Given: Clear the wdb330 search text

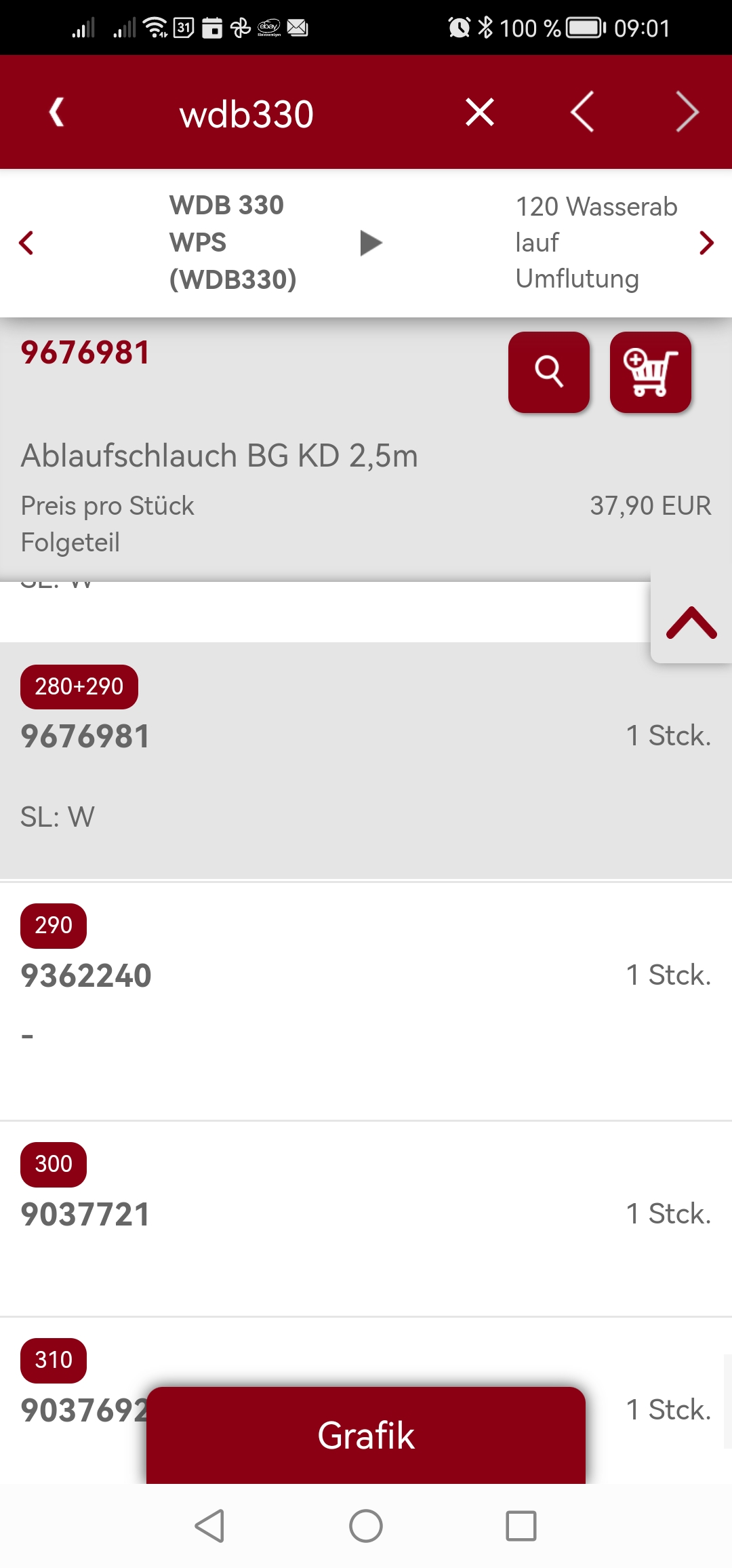Looking at the screenshot, I should click(x=480, y=112).
